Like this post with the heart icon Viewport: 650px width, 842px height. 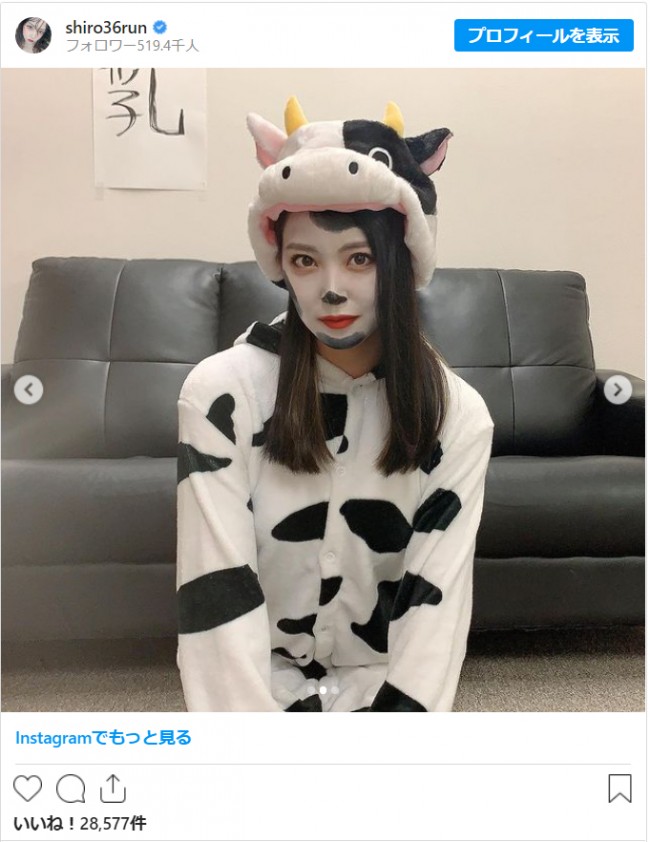pyautogui.click(x=28, y=789)
